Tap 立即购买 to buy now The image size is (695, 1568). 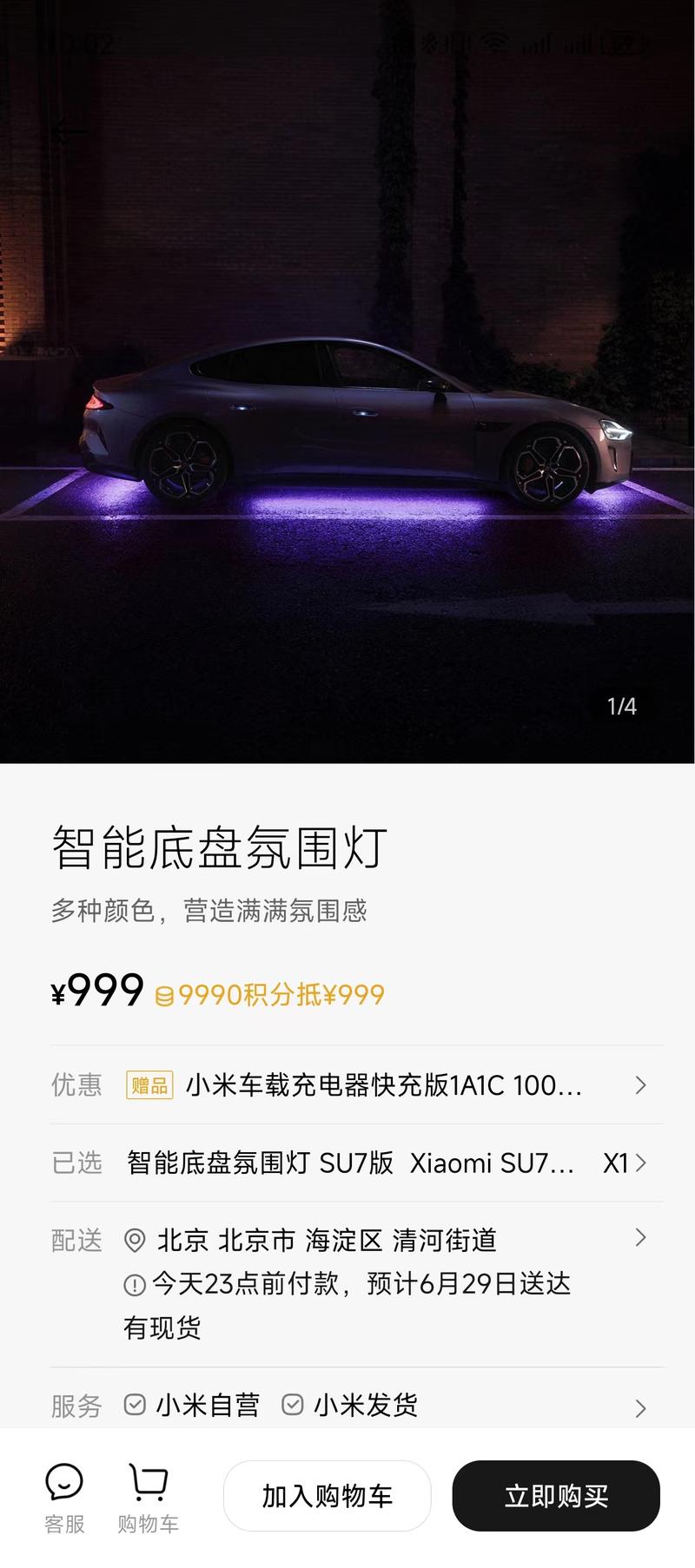tap(556, 1495)
